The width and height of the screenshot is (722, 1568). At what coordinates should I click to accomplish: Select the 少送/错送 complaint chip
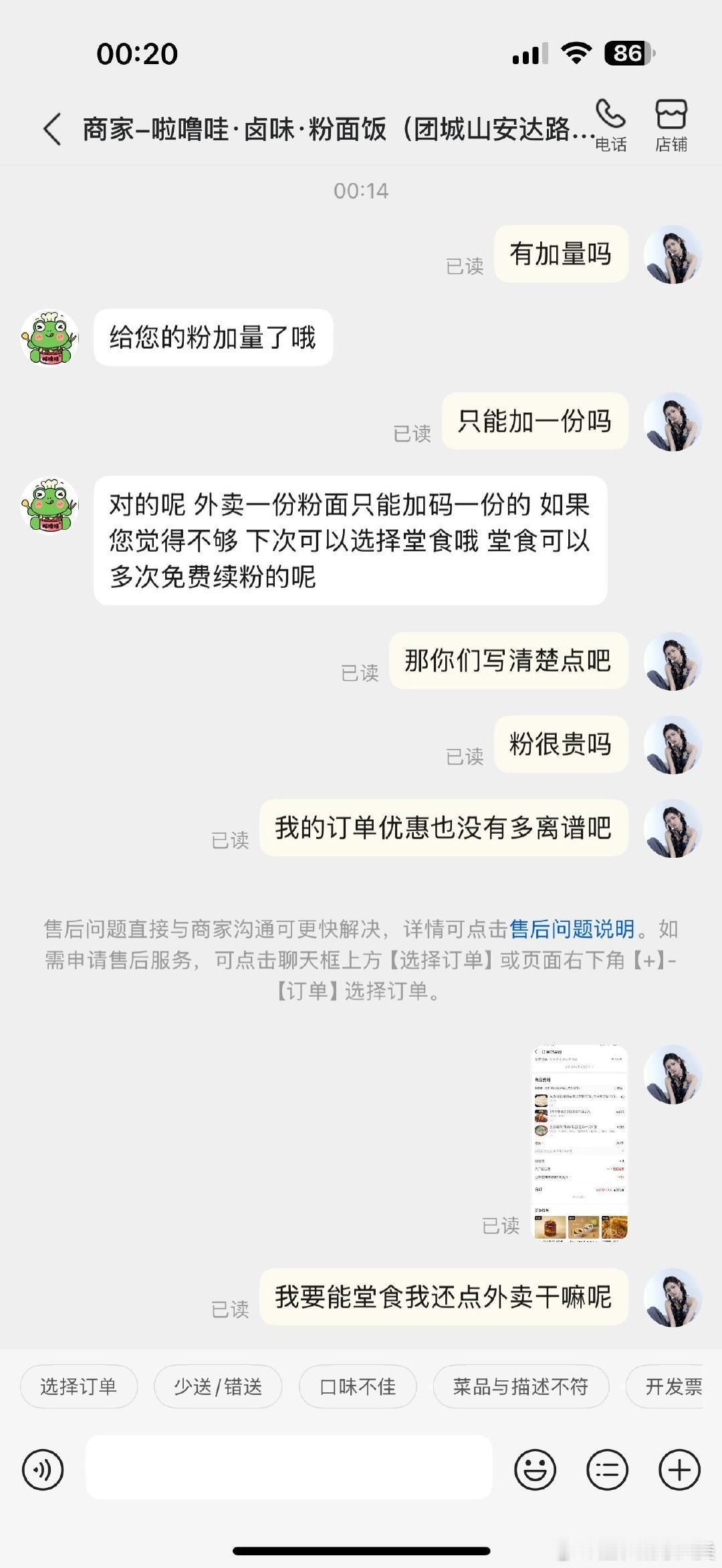(x=218, y=1386)
